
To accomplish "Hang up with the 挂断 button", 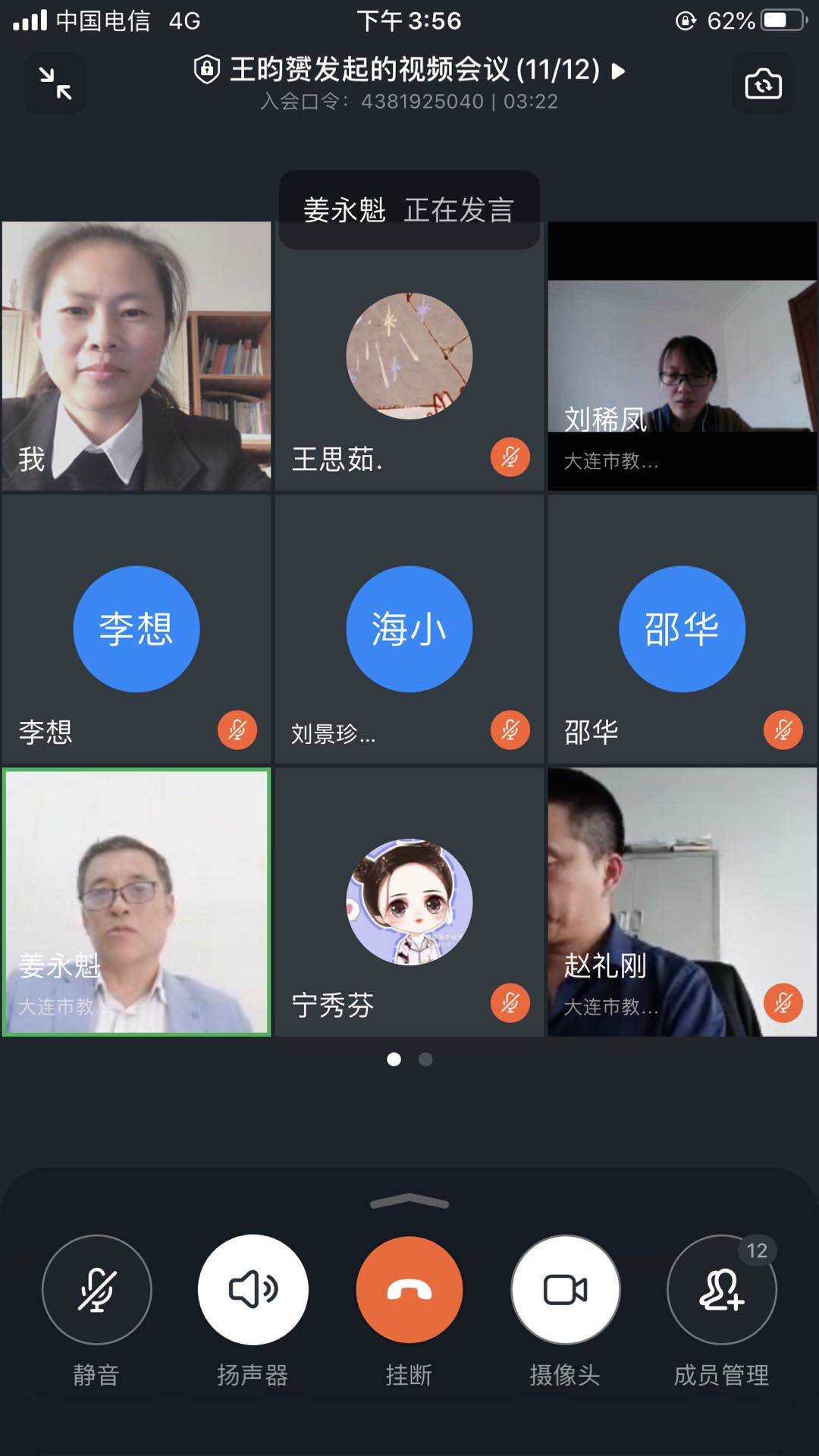I will point(409,1289).
